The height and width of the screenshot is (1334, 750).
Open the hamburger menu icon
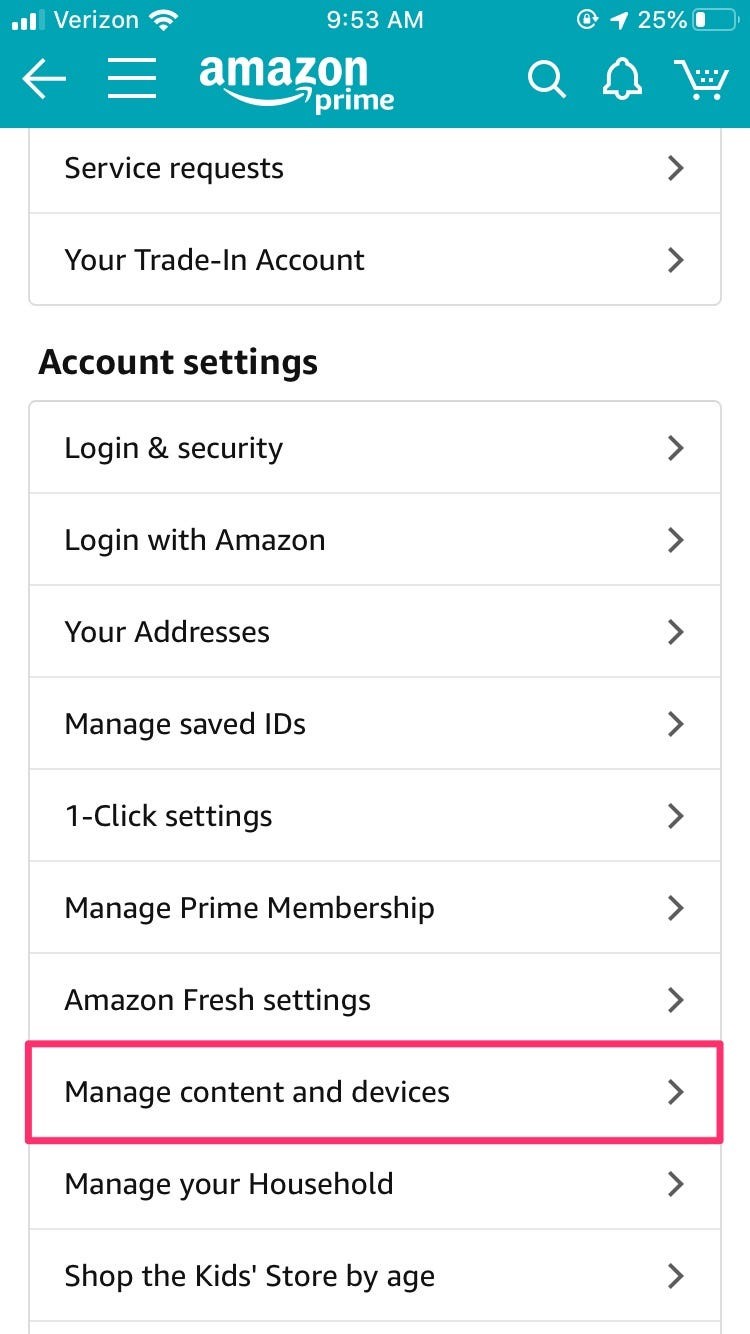(x=132, y=78)
